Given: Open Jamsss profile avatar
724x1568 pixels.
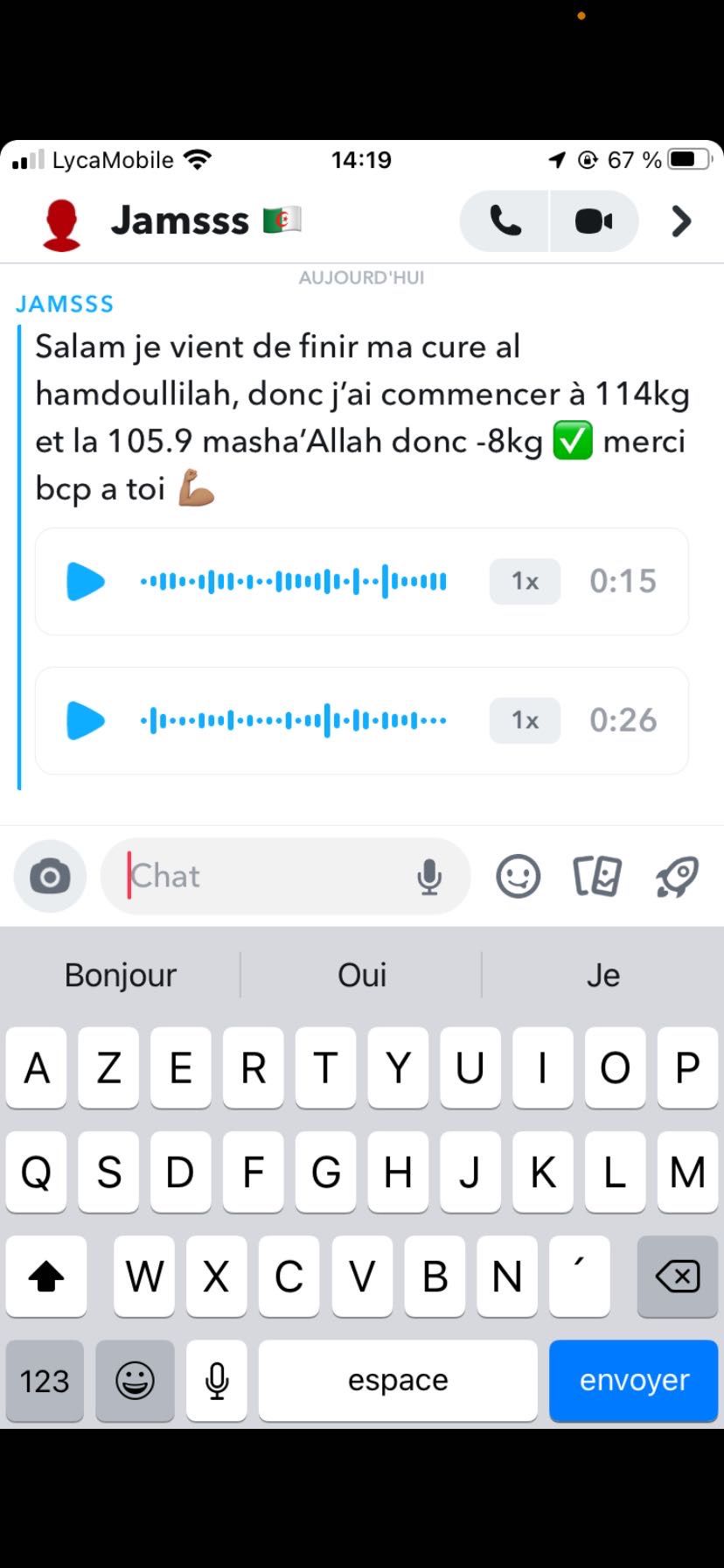Looking at the screenshot, I should pyautogui.click(x=61, y=225).
